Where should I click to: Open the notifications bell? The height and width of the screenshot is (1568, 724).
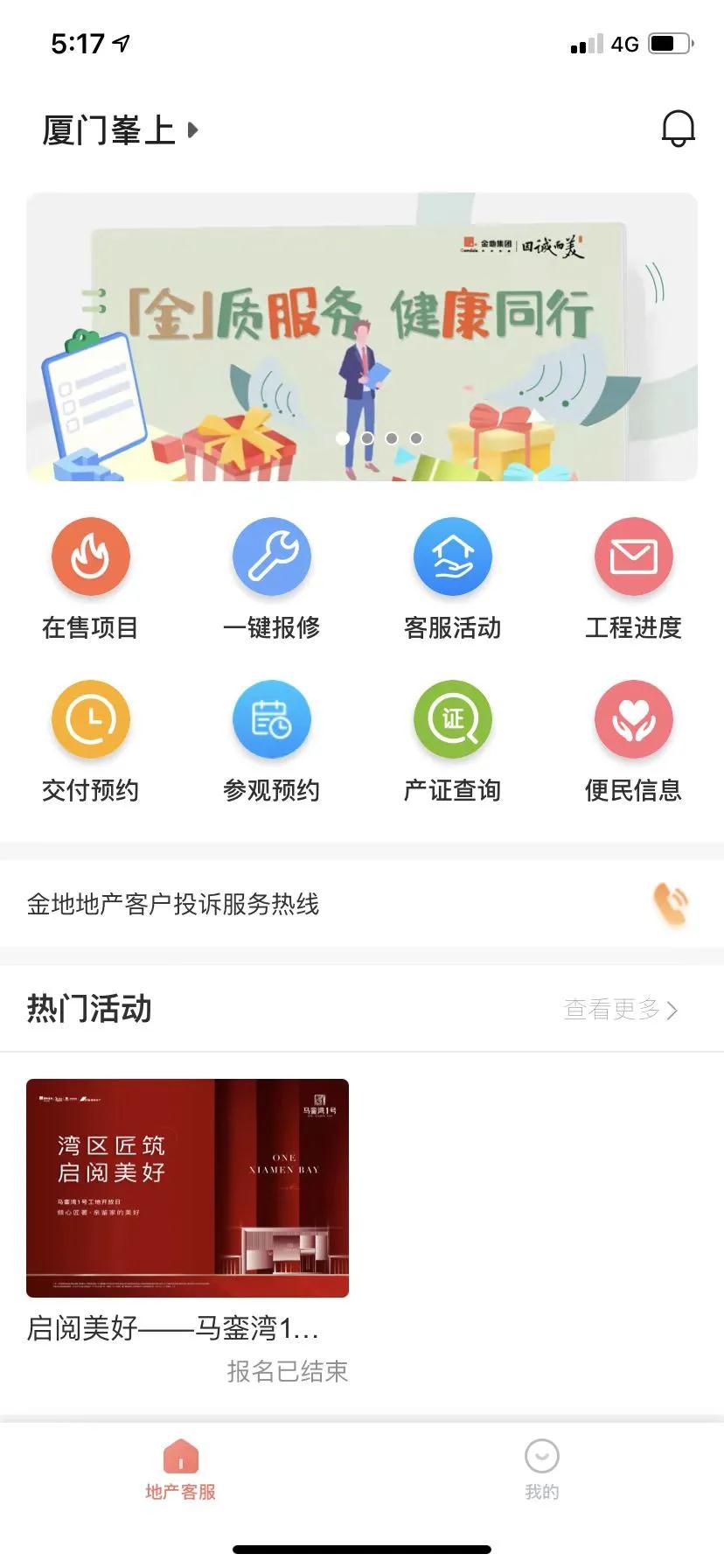pos(678,129)
